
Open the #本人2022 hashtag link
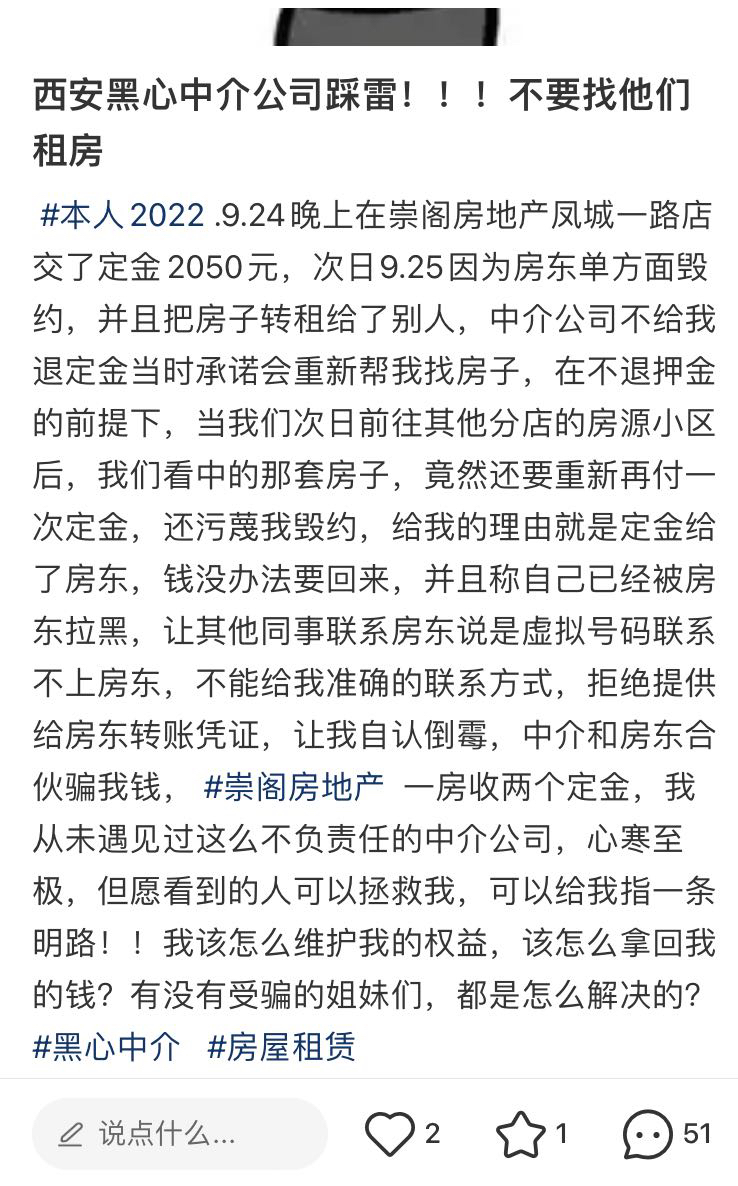coord(122,216)
